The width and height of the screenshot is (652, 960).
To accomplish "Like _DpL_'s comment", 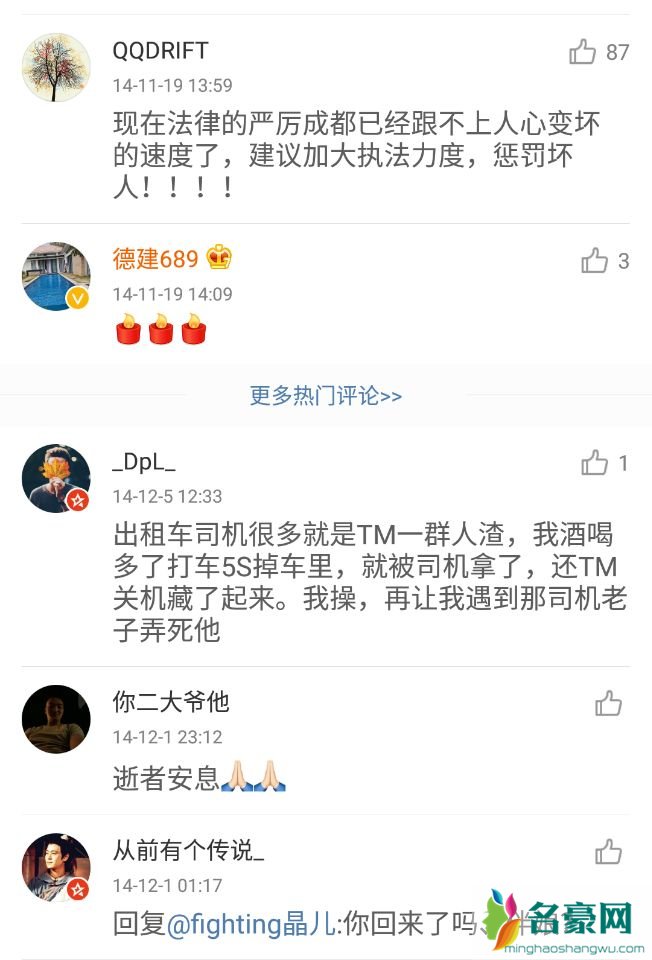I will (x=595, y=463).
